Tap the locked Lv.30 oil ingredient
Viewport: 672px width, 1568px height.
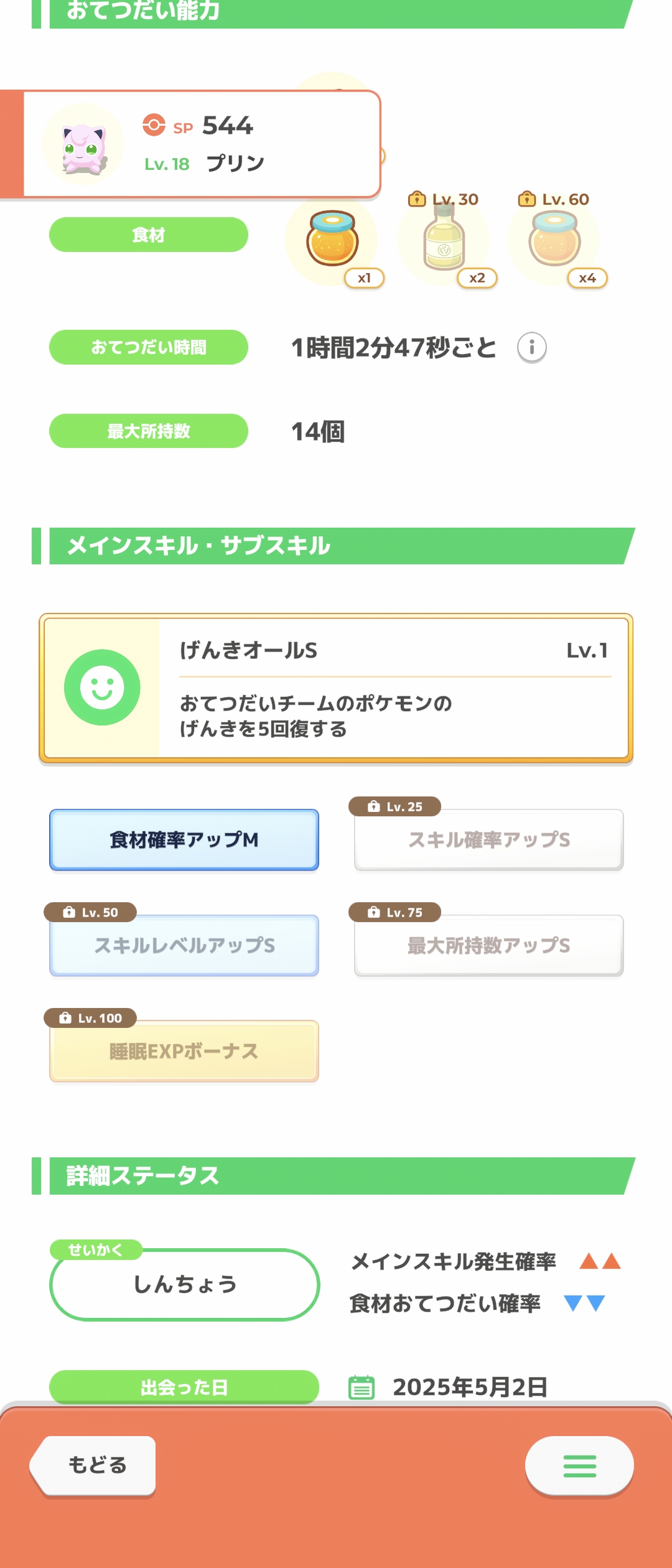(x=443, y=243)
